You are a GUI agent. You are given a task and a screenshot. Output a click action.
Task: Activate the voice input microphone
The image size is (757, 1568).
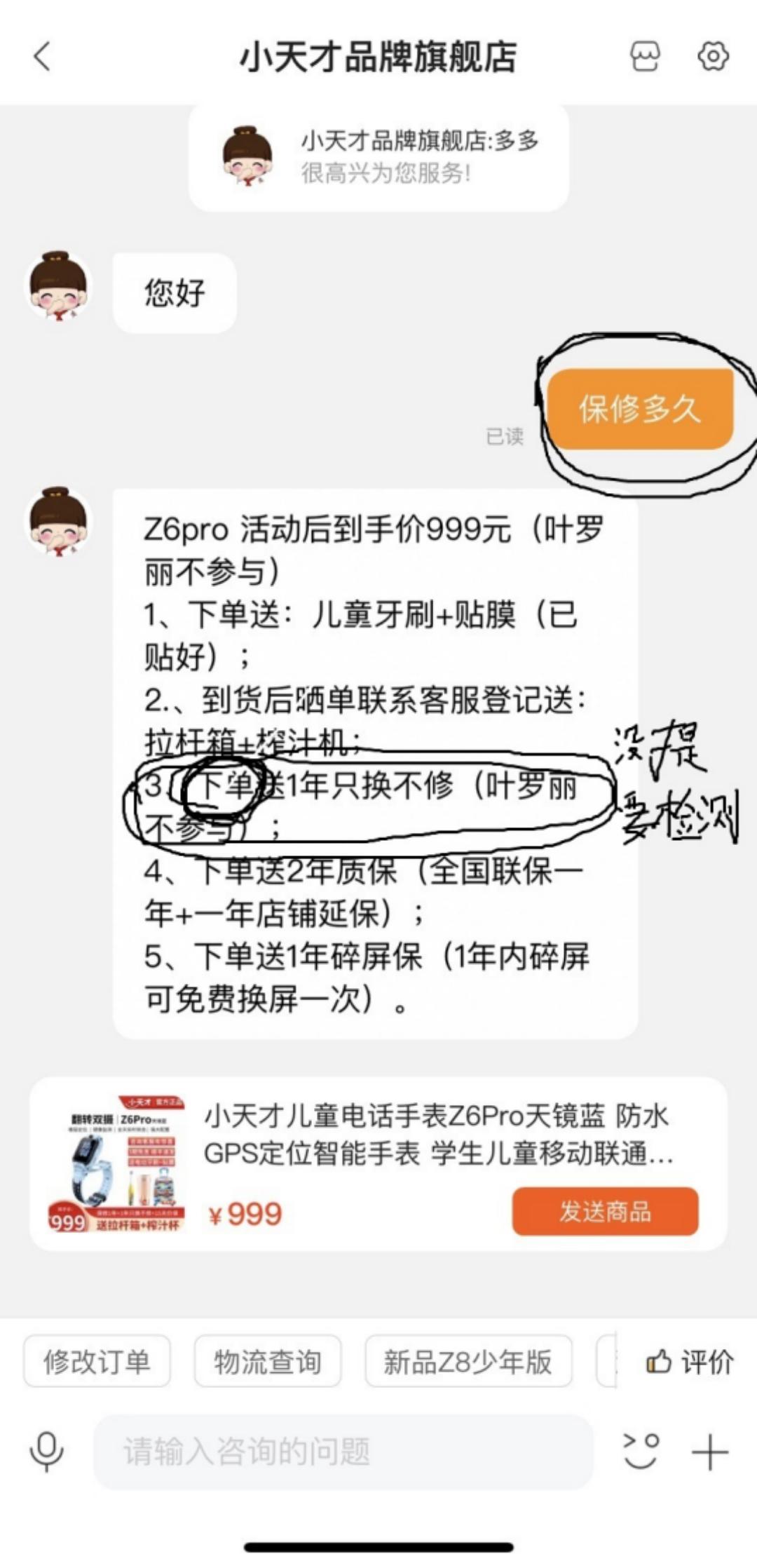pyautogui.click(x=47, y=1451)
